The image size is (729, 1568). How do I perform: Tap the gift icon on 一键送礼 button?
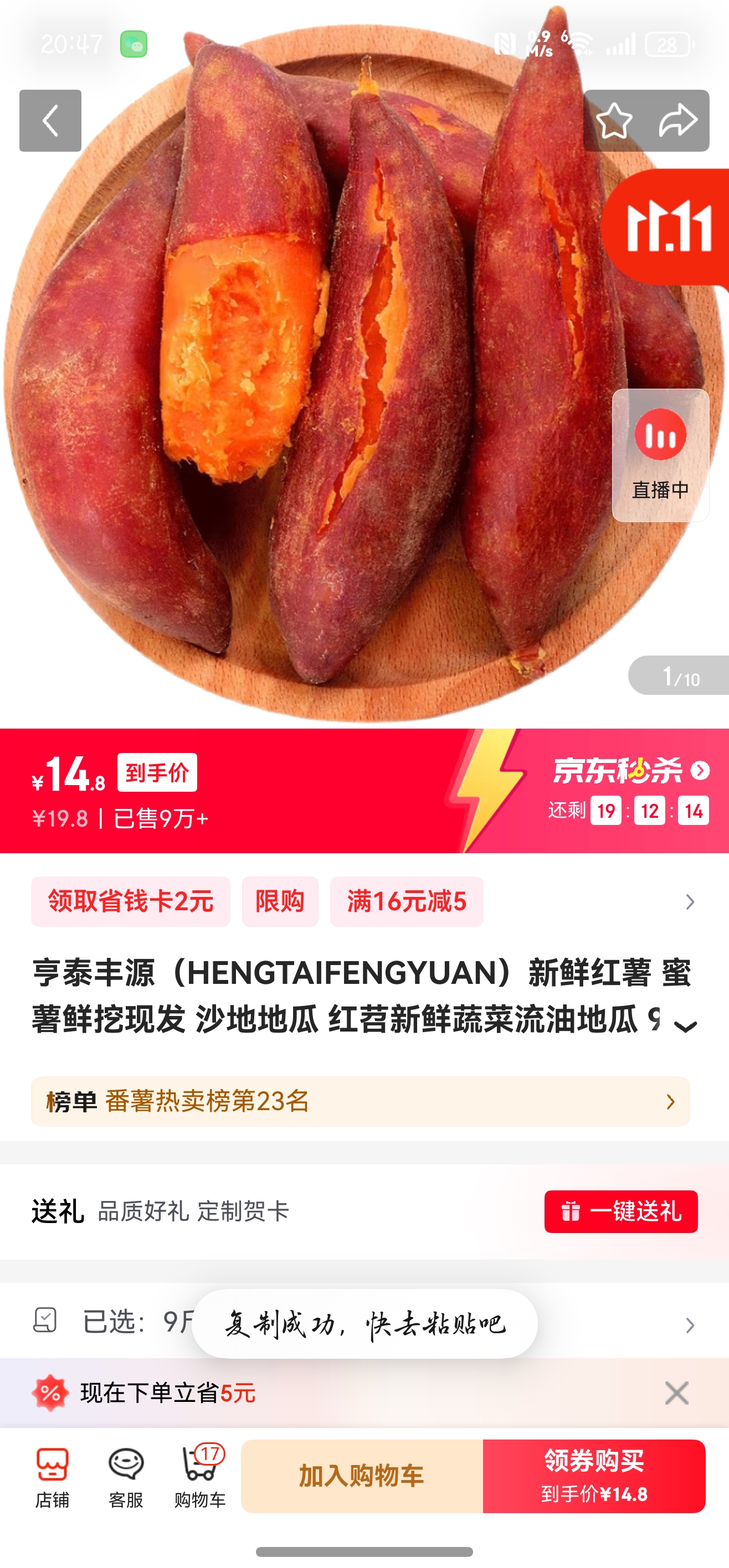pos(571,1211)
